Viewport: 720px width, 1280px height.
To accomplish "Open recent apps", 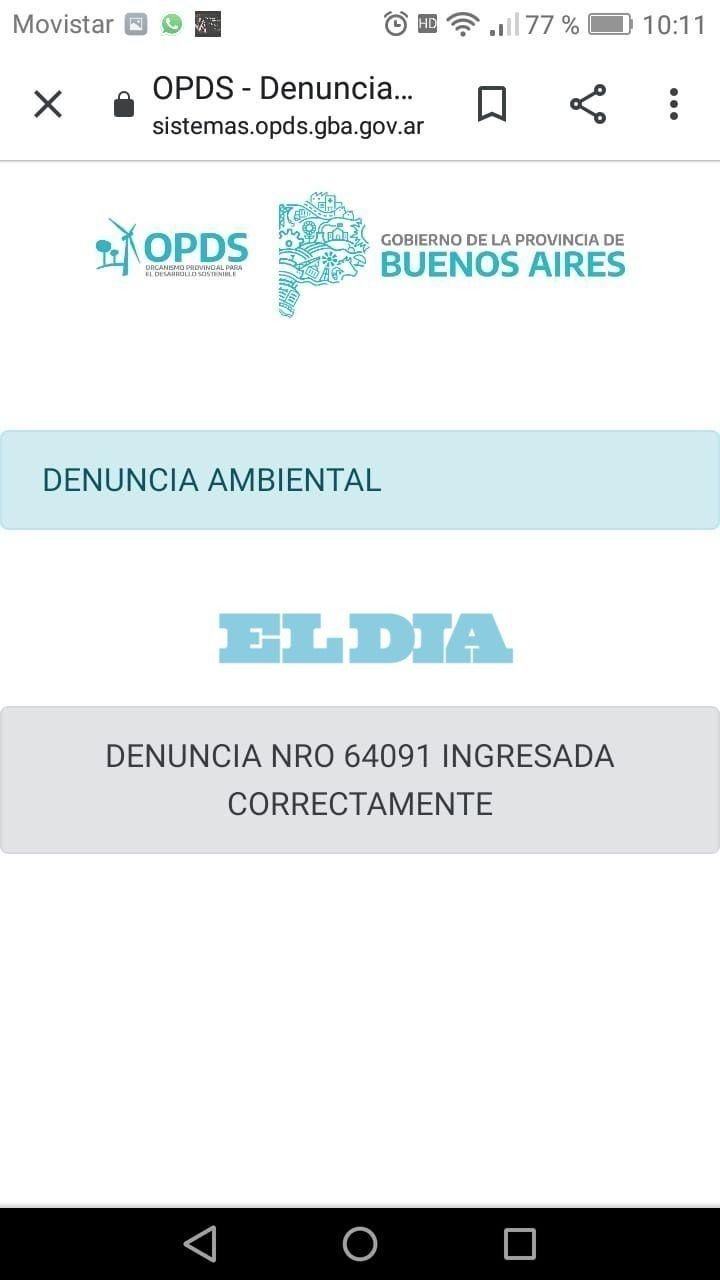I will (520, 1244).
